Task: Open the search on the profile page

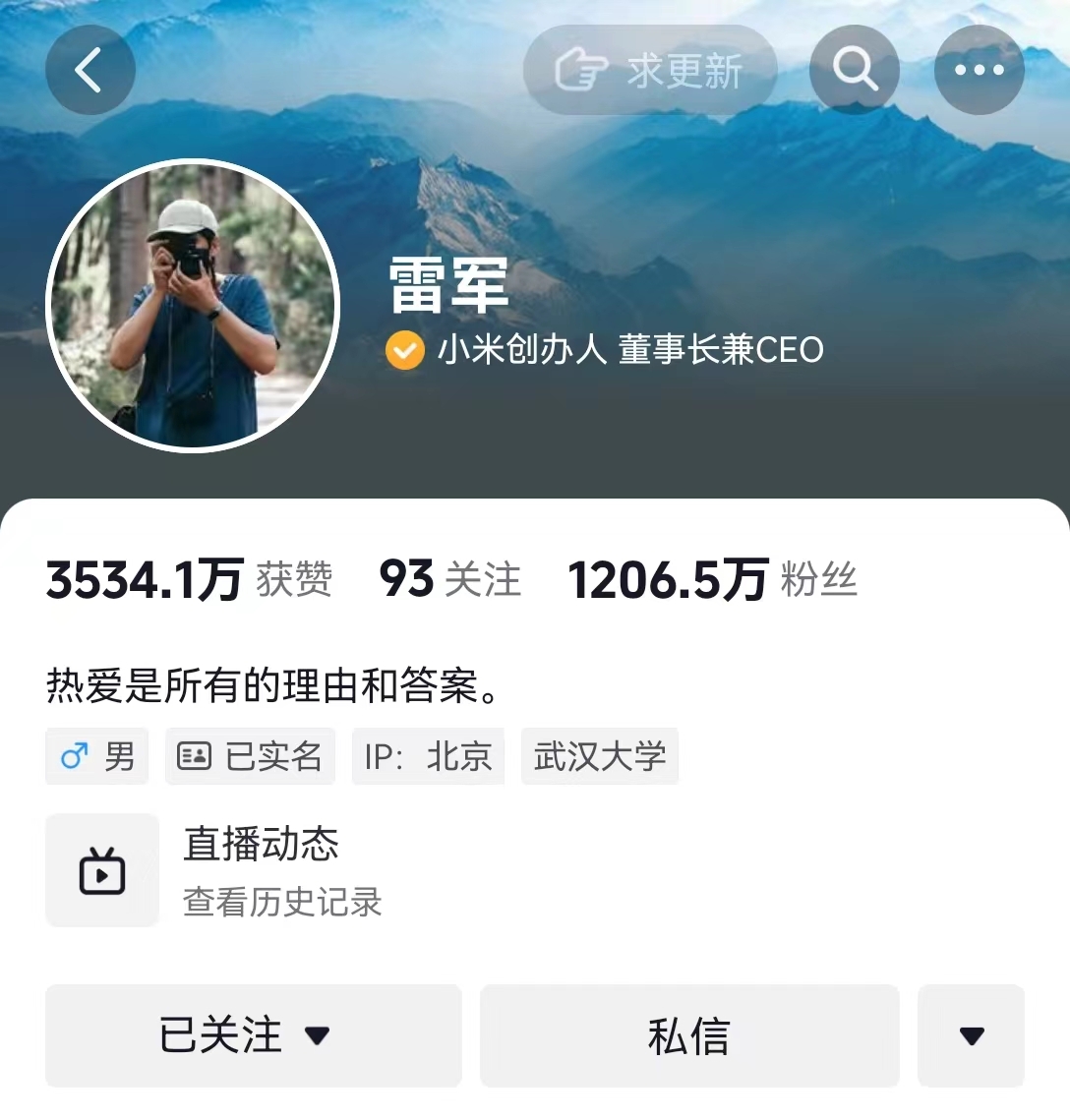Action: pyautogui.click(x=854, y=69)
